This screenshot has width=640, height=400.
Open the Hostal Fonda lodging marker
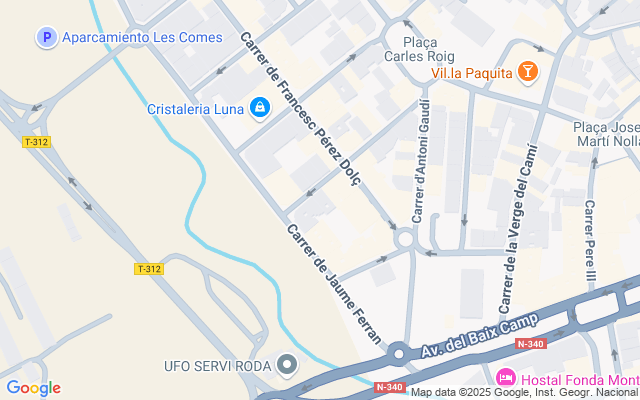click(x=506, y=379)
